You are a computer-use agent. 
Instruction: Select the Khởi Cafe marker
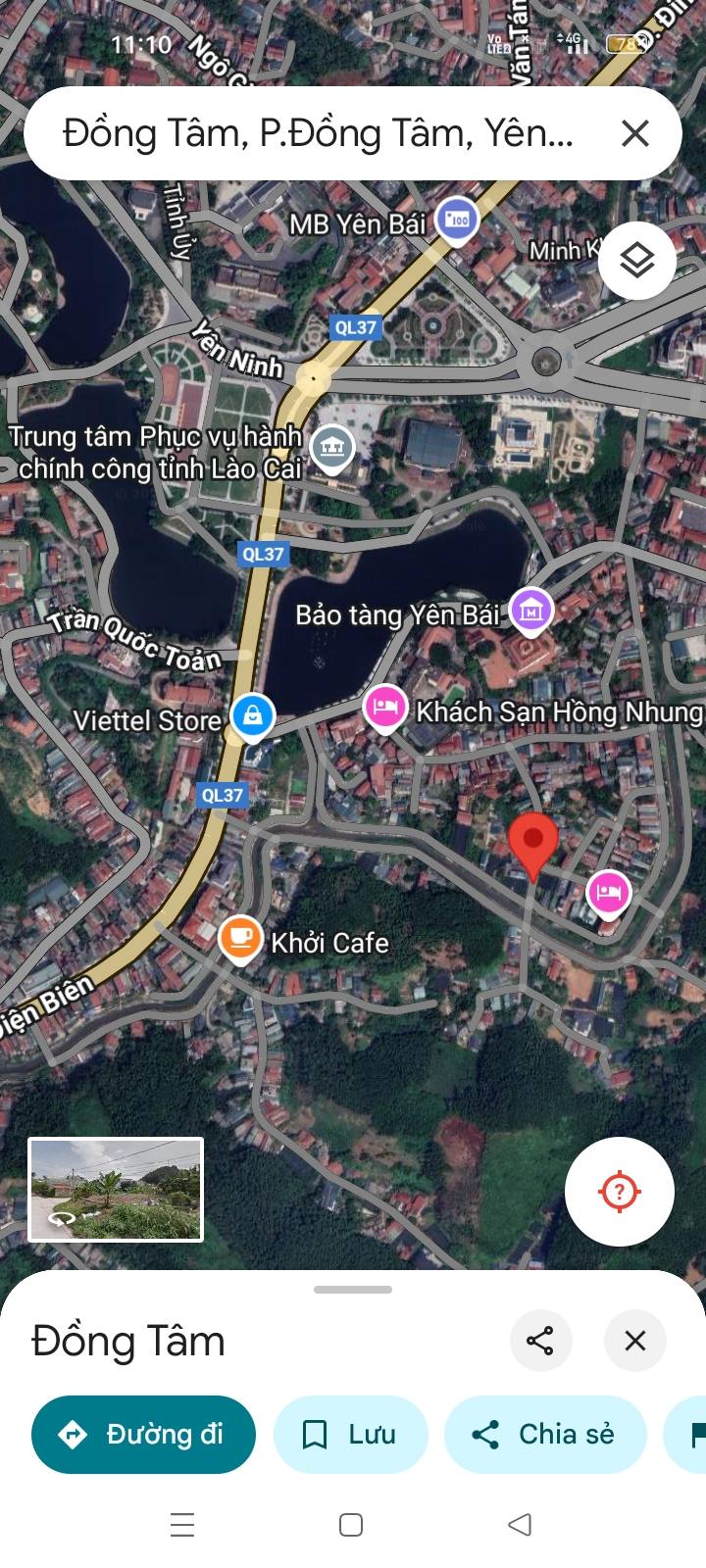[x=240, y=939]
